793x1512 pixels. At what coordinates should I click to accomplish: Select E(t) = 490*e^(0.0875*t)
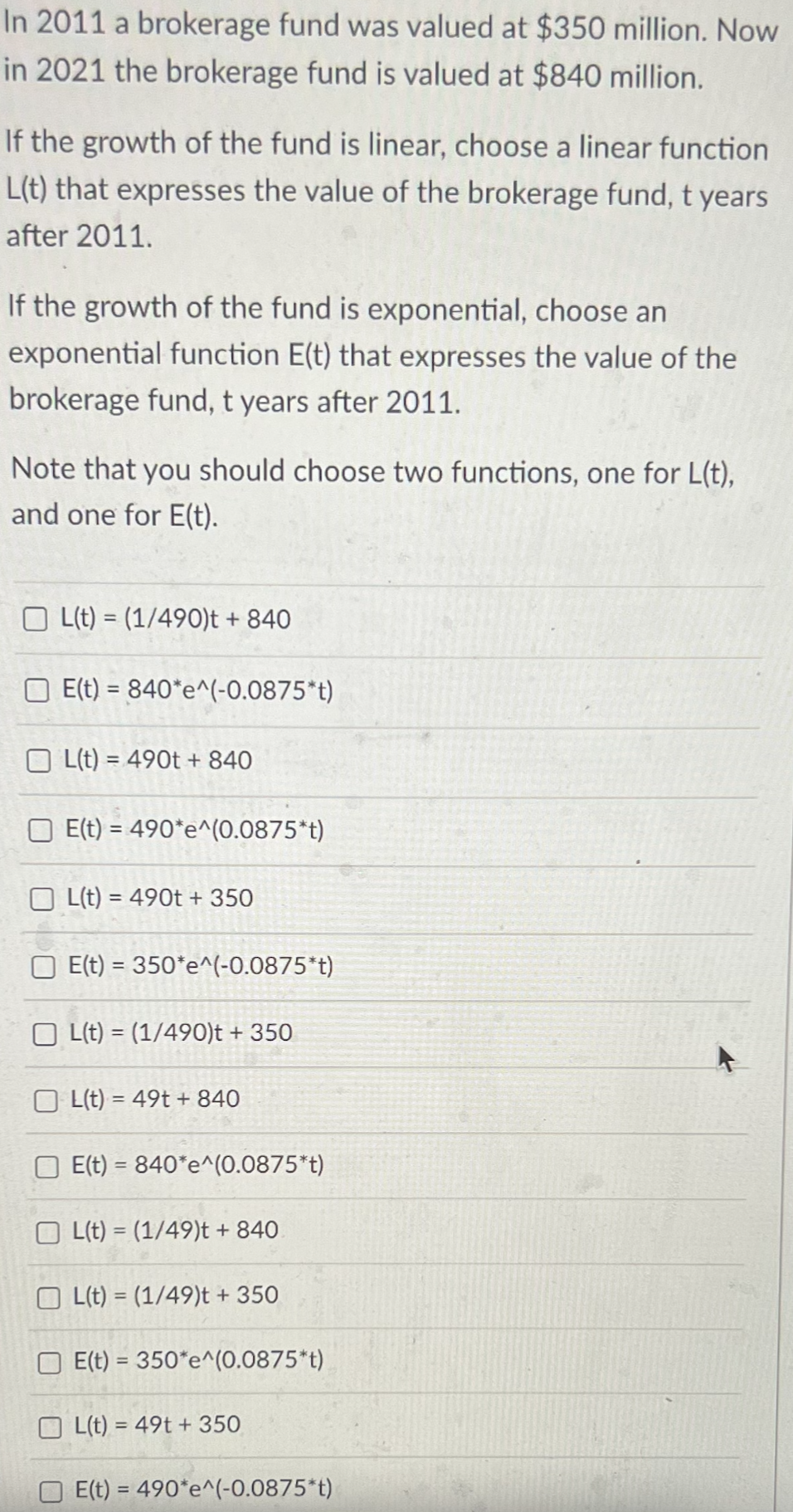click(38, 830)
